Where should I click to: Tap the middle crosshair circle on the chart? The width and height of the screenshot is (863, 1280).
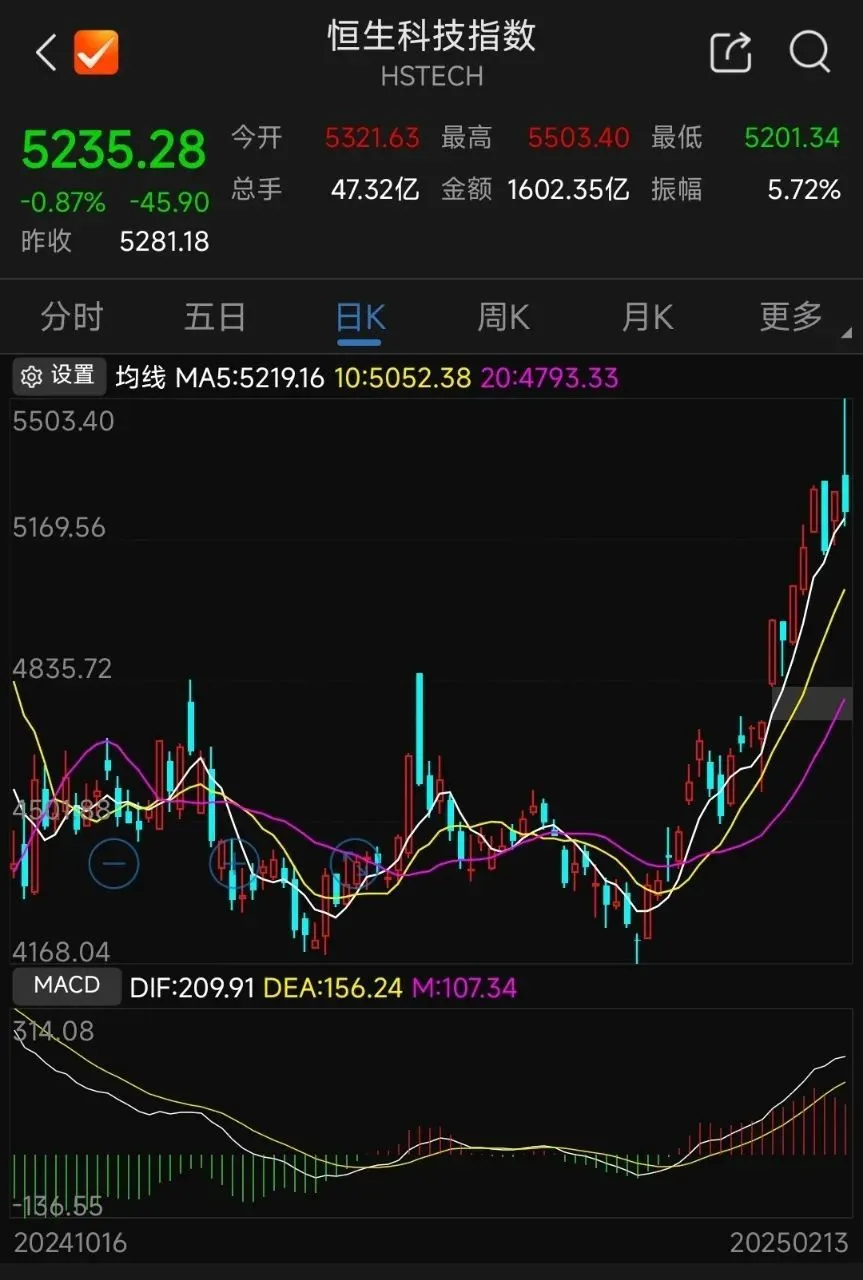click(x=237, y=863)
